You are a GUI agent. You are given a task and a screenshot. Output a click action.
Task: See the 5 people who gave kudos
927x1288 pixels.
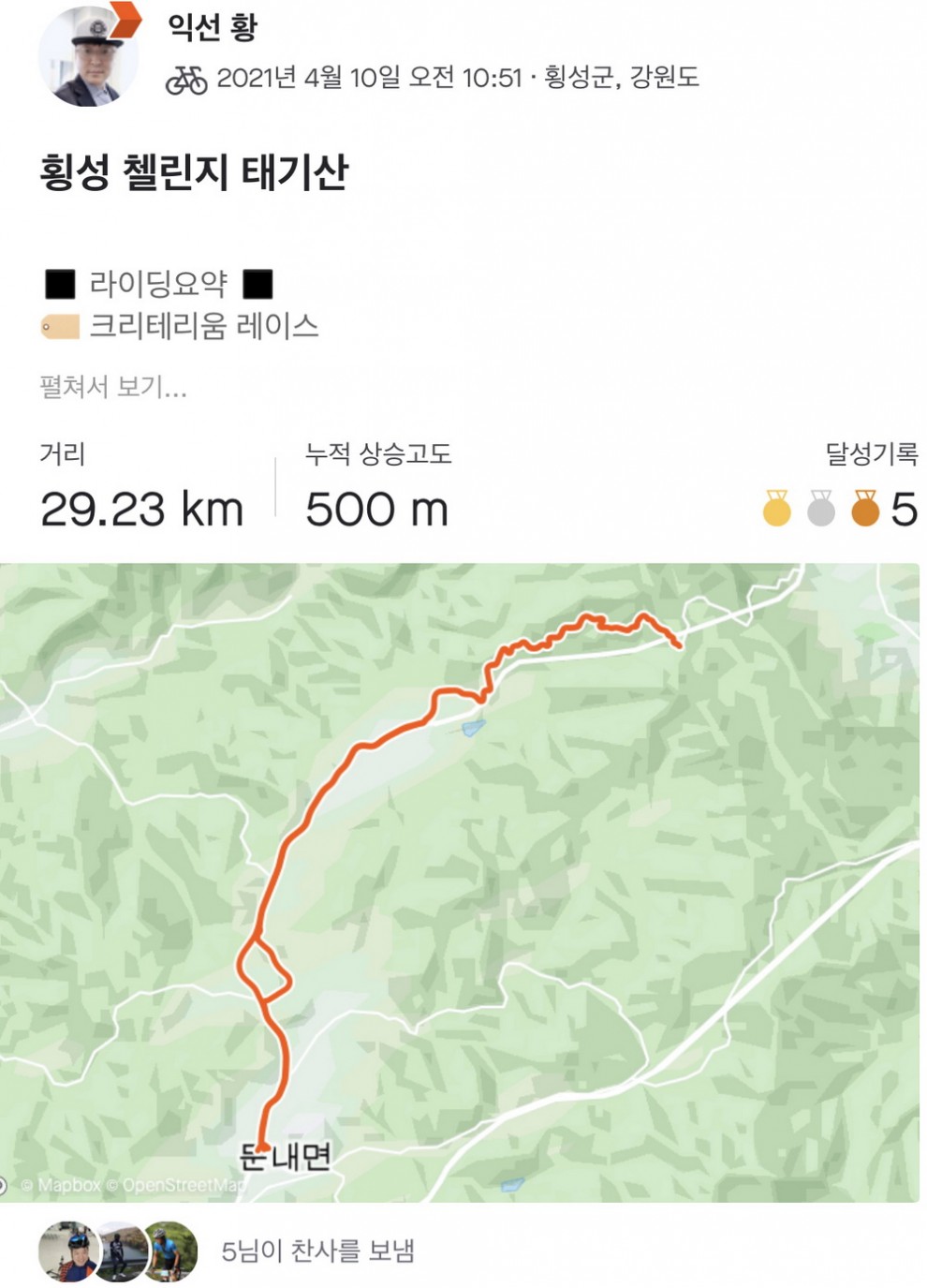(x=317, y=1251)
